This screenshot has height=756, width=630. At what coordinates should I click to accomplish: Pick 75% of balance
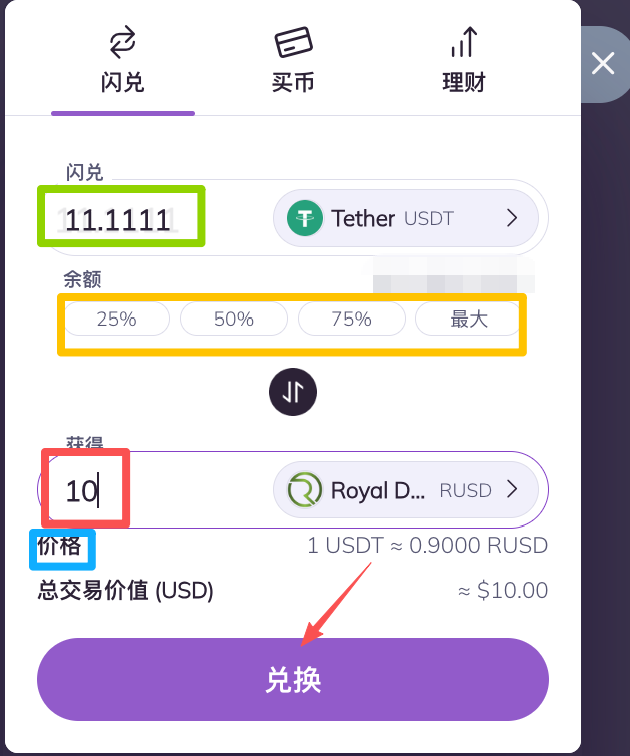(x=352, y=319)
